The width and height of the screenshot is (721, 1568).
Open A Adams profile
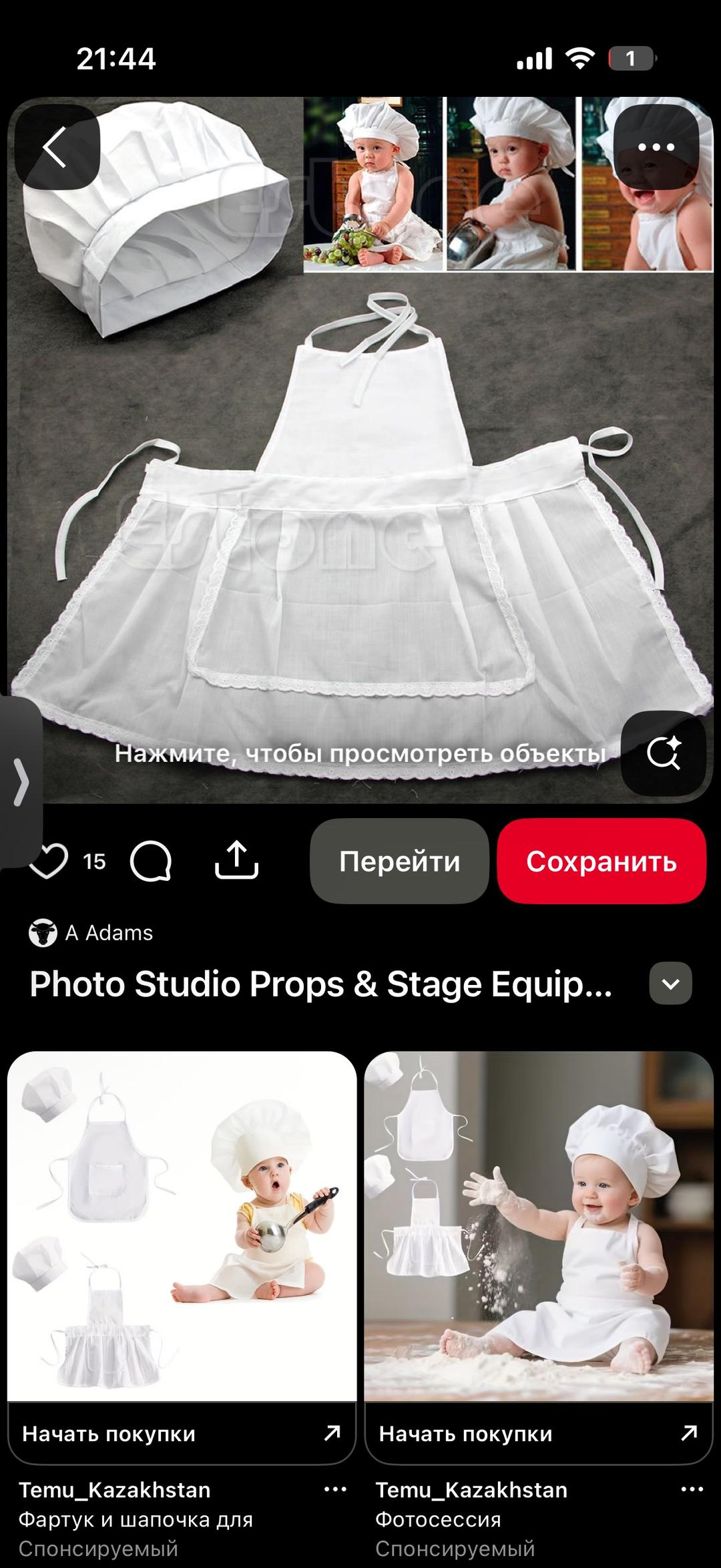(91, 933)
